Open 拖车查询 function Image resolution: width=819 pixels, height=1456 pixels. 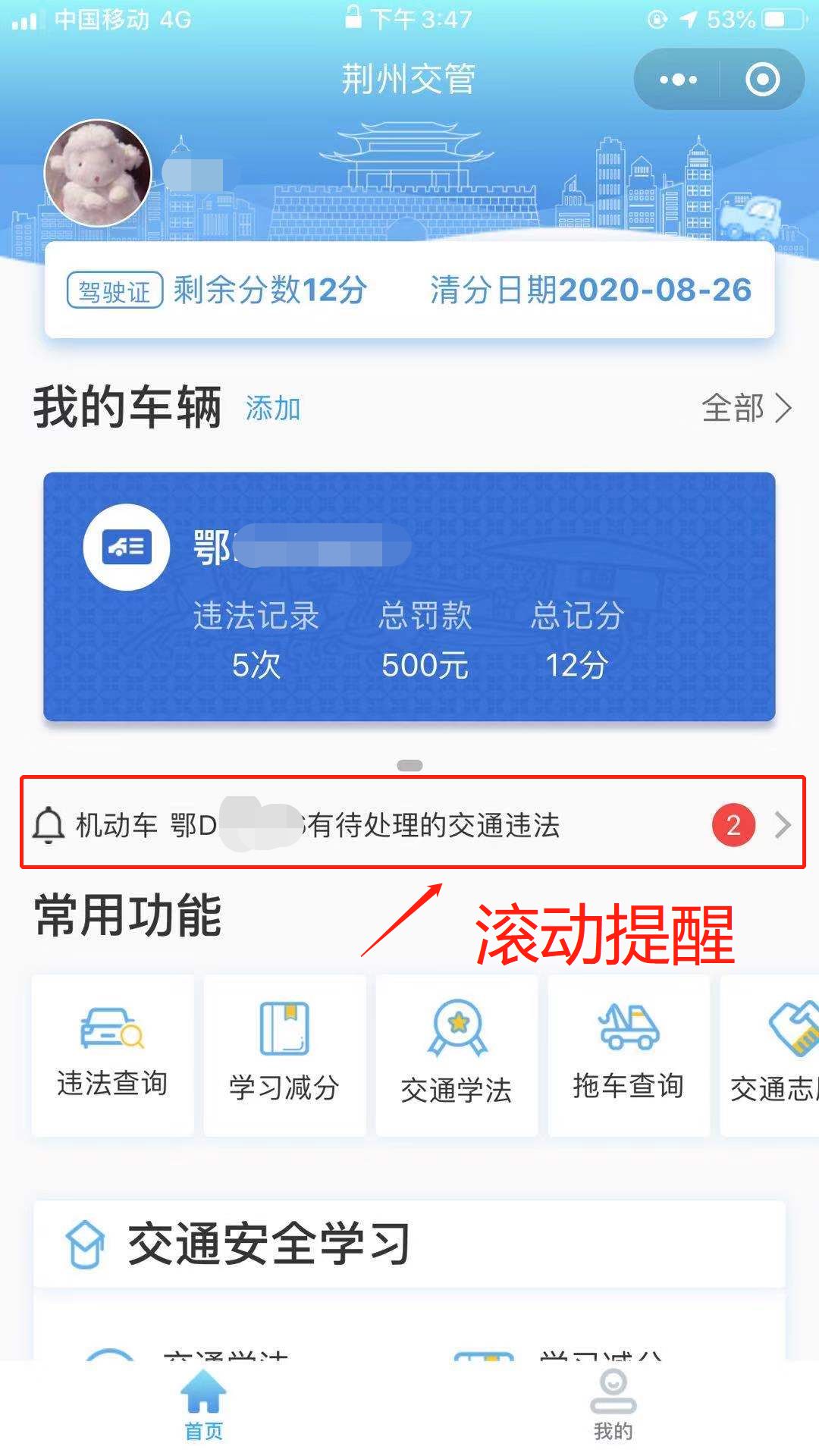point(629,1054)
